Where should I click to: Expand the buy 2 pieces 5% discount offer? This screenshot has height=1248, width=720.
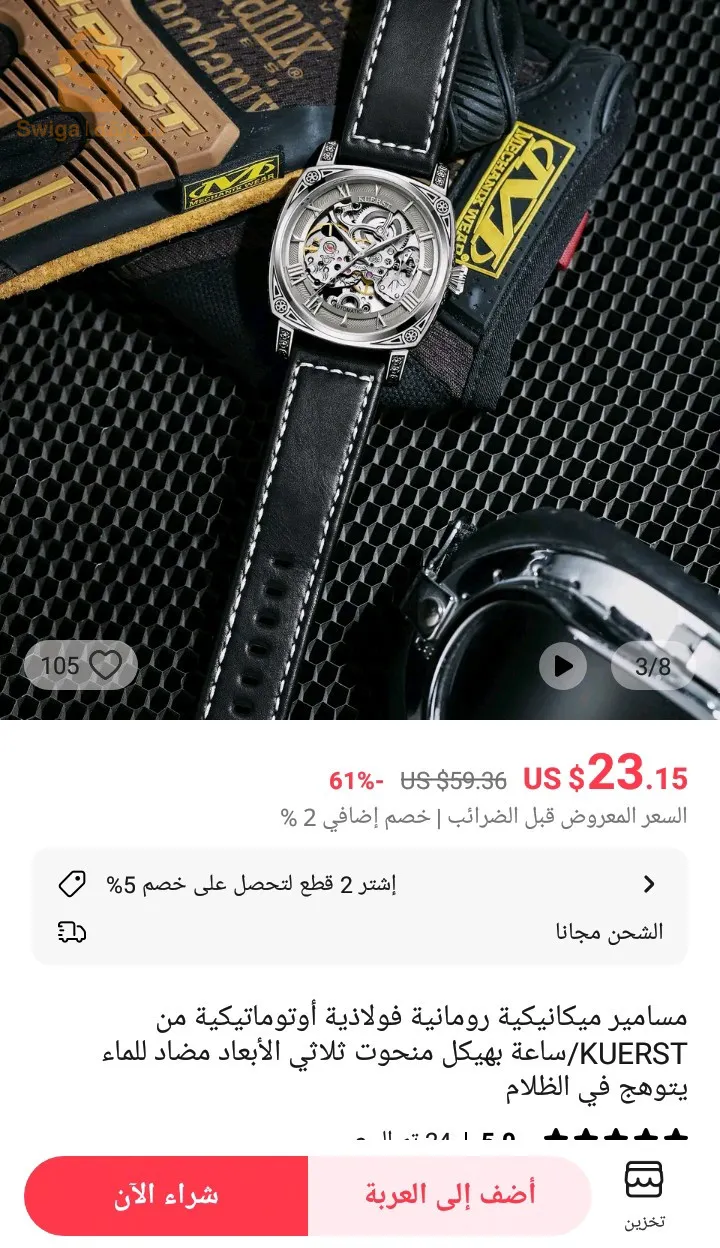click(648, 884)
